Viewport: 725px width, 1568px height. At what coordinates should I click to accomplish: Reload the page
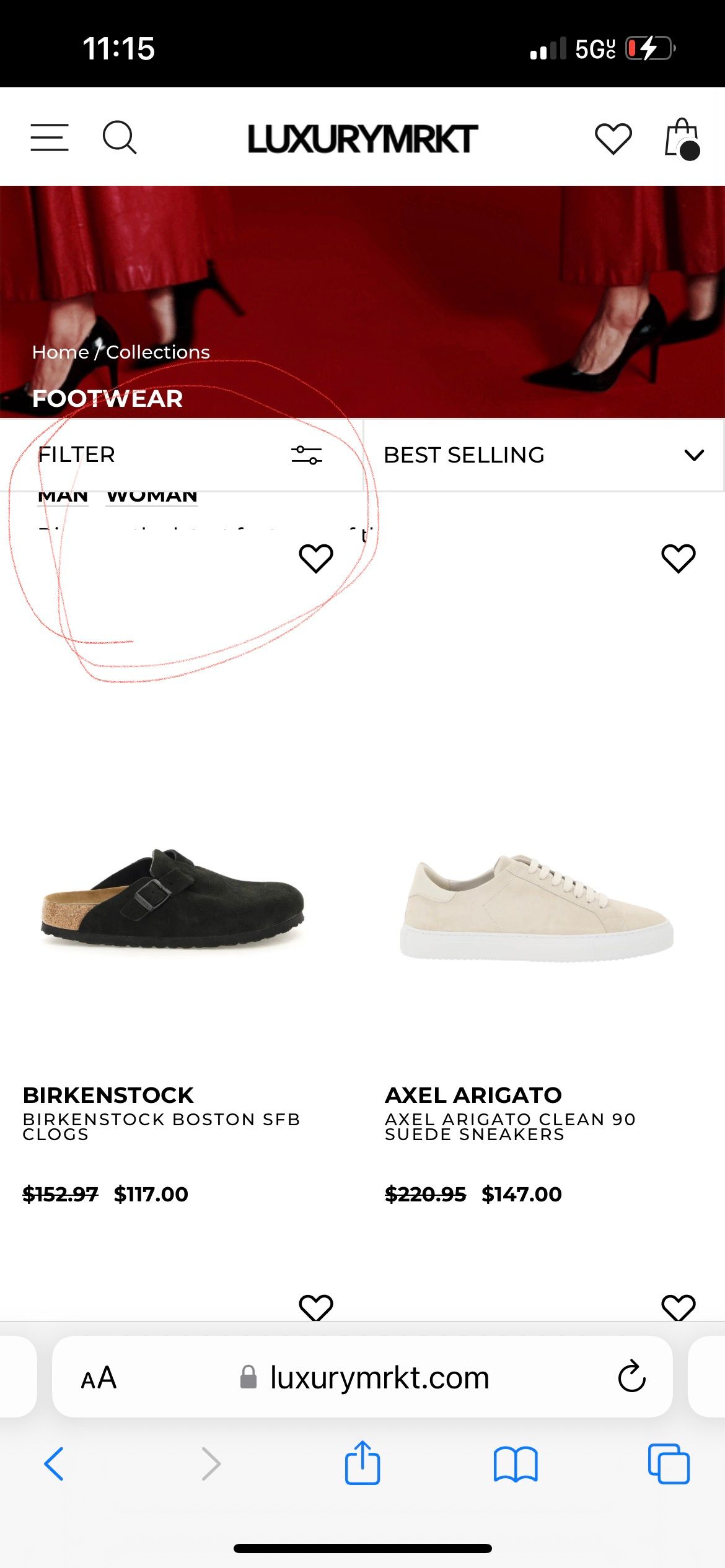pos(631,1378)
